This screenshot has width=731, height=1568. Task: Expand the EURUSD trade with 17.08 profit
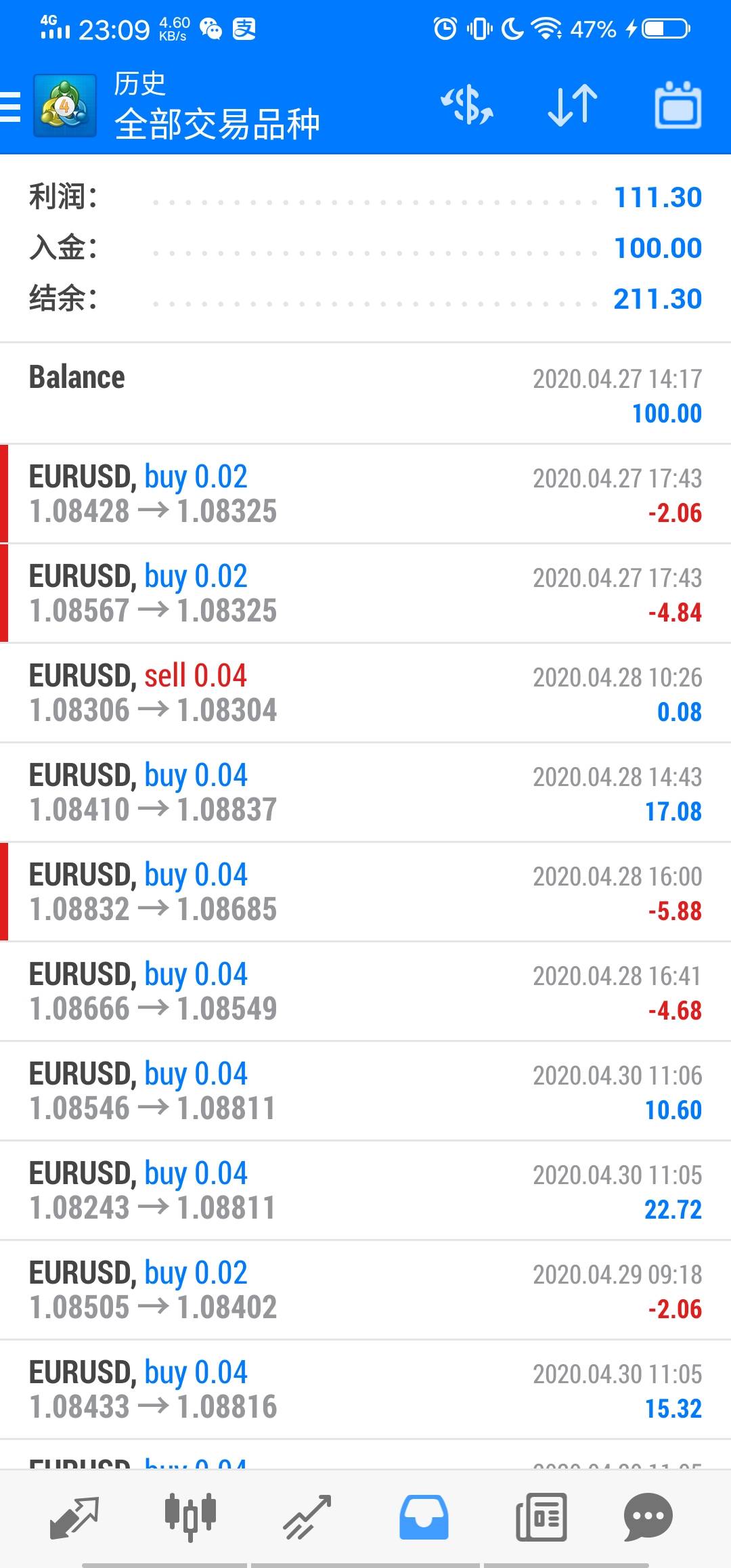(x=365, y=792)
